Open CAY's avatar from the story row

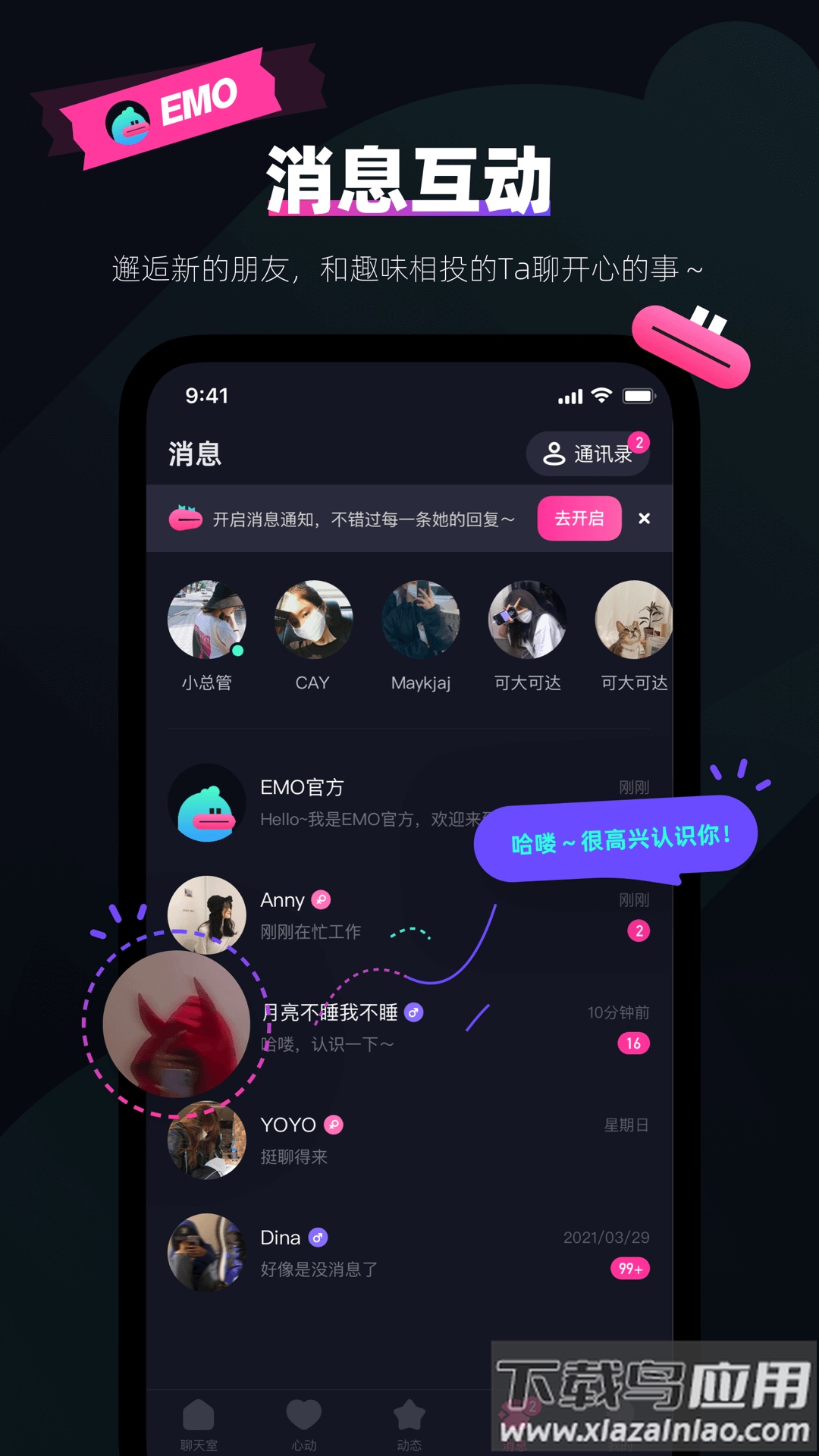coord(313,620)
